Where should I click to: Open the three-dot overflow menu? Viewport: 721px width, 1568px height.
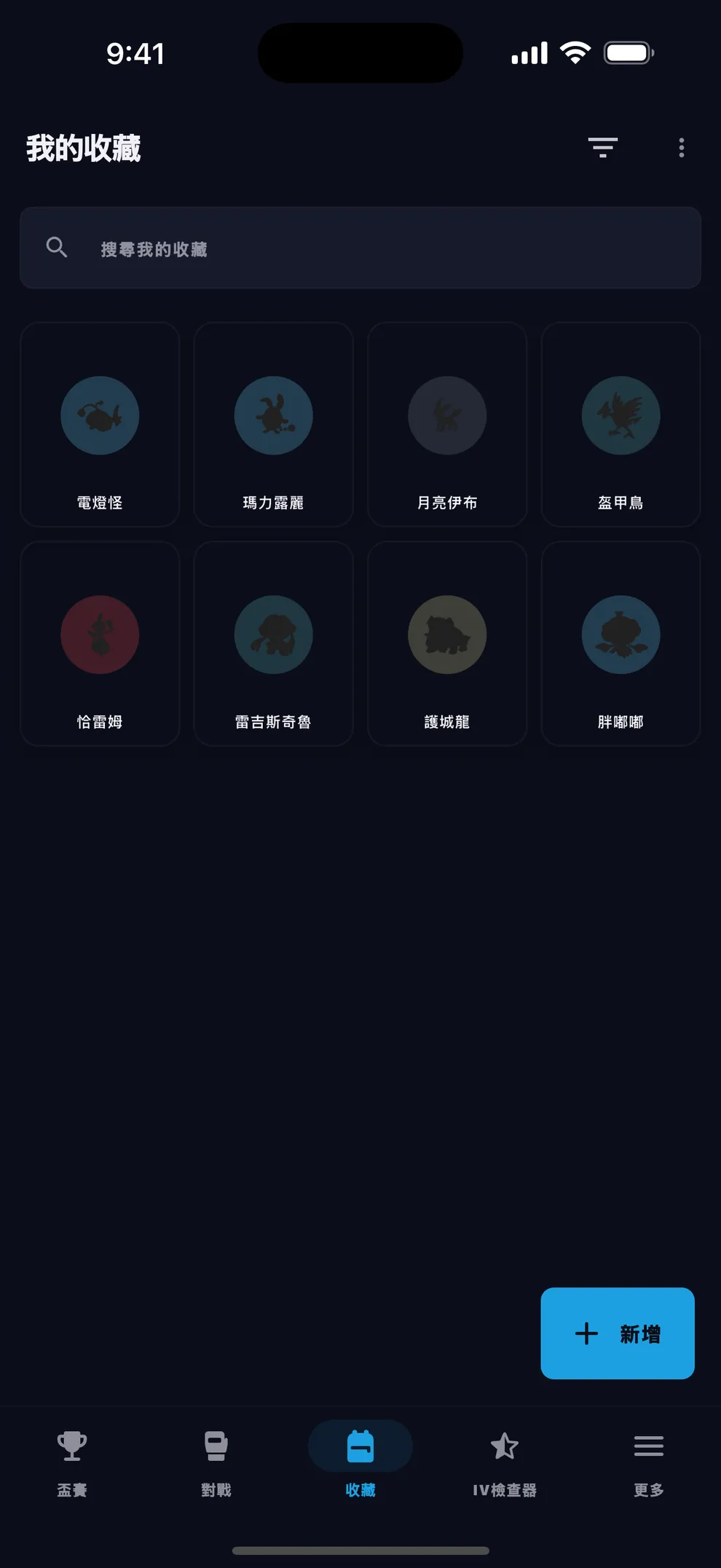coord(681,148)
